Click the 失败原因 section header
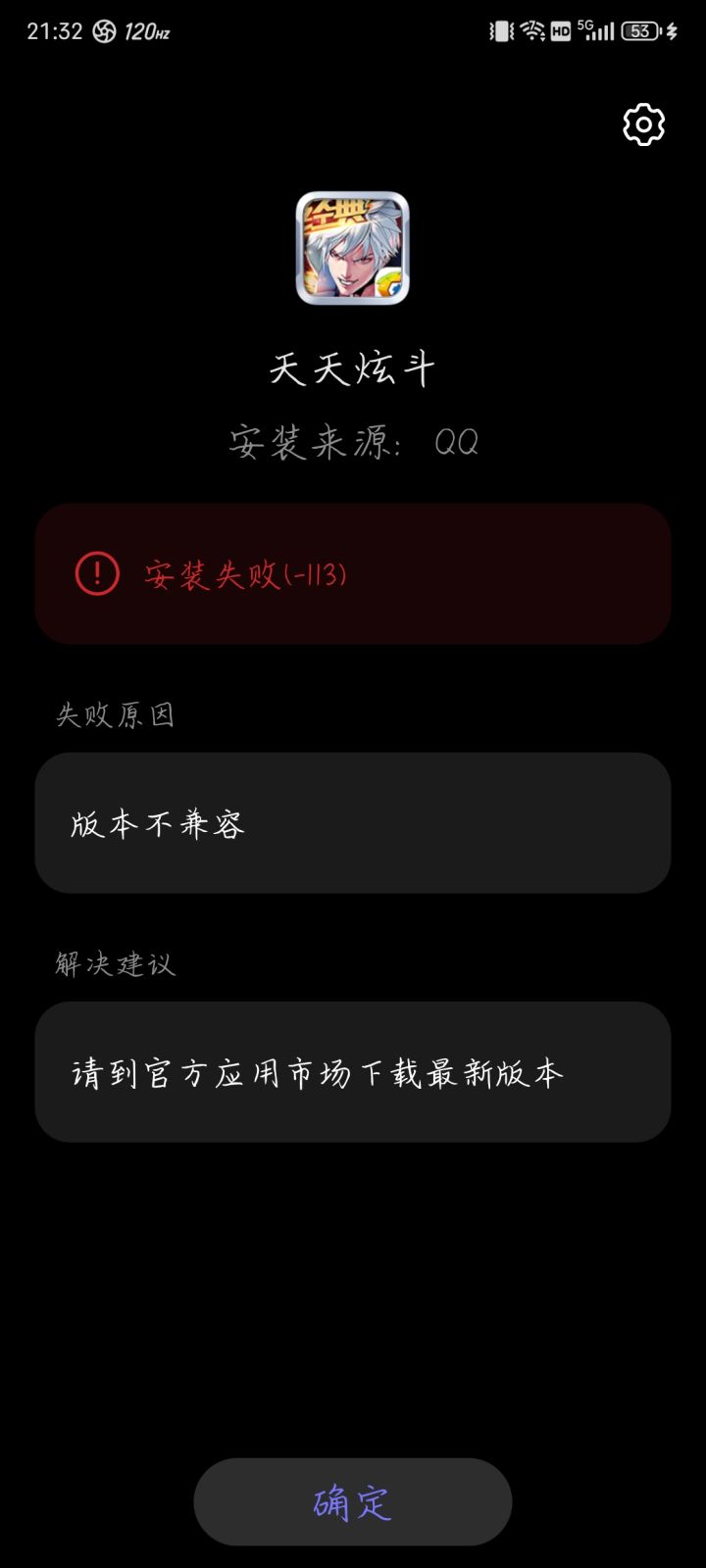Viewport: 706px width, 1568px height. click(116, 714)
